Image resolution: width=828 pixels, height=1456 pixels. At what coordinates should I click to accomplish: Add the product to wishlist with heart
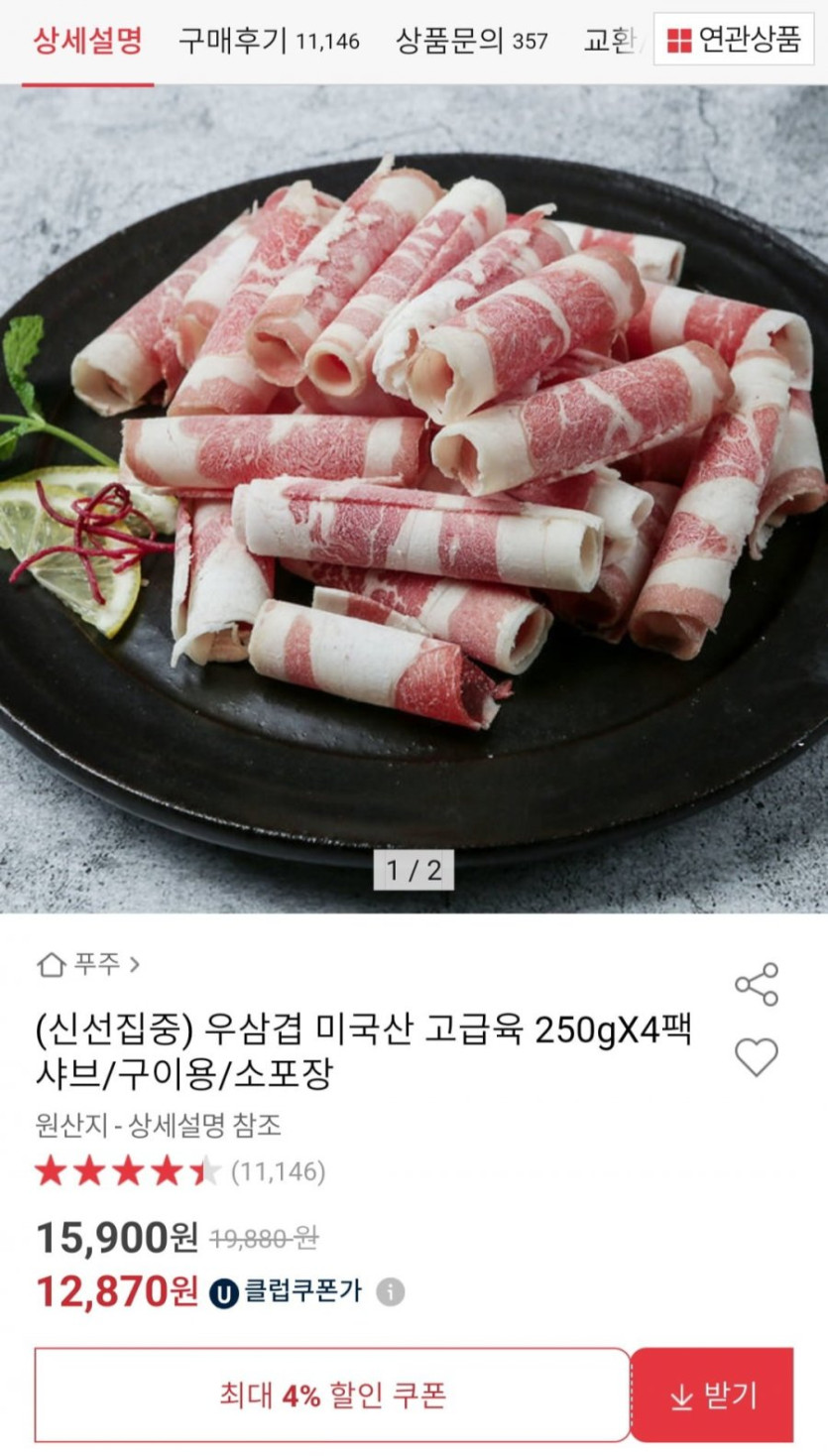click(757, 1057)
